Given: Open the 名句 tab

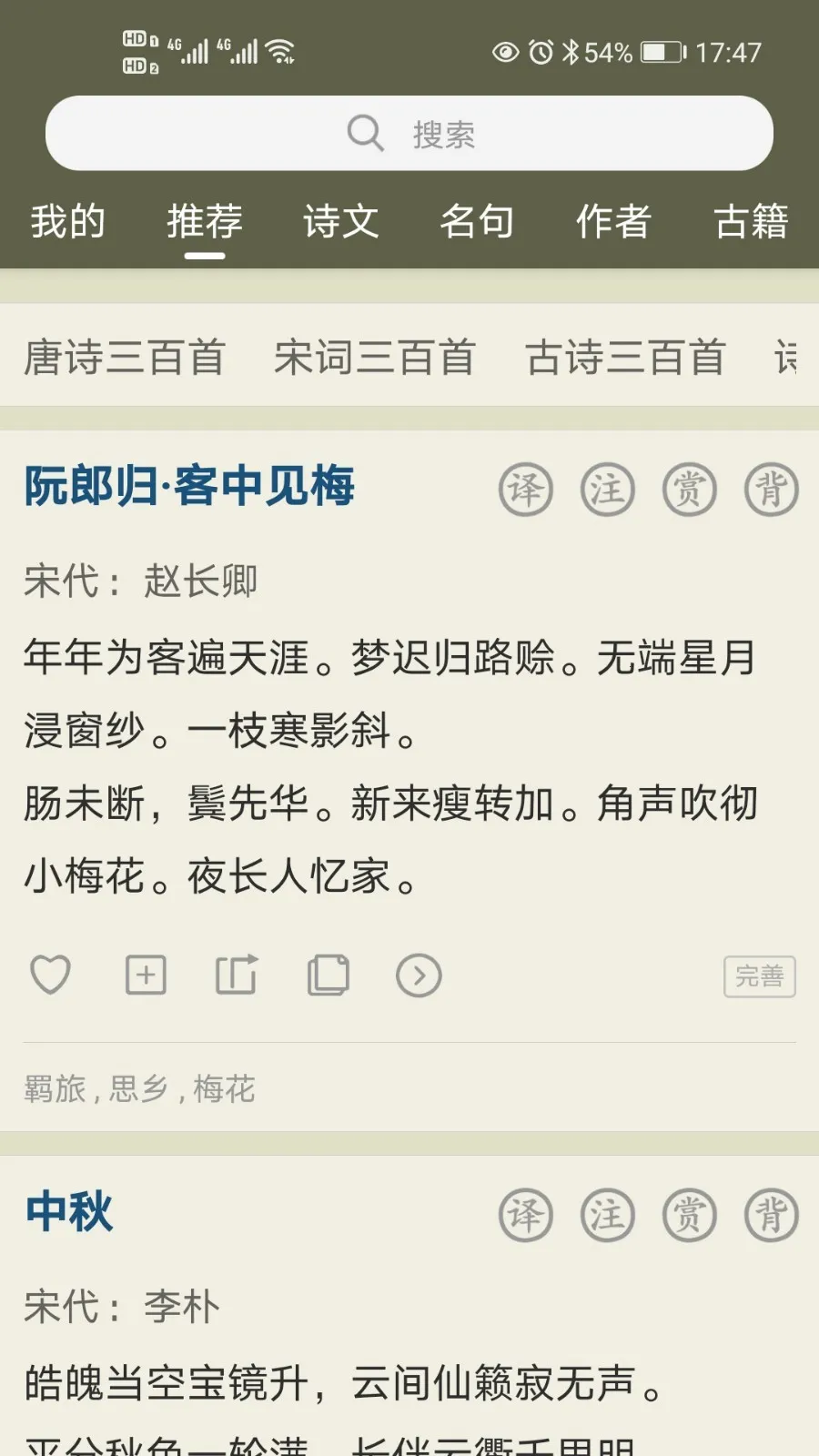Looking at the screenshot, I should click(477, 222).
